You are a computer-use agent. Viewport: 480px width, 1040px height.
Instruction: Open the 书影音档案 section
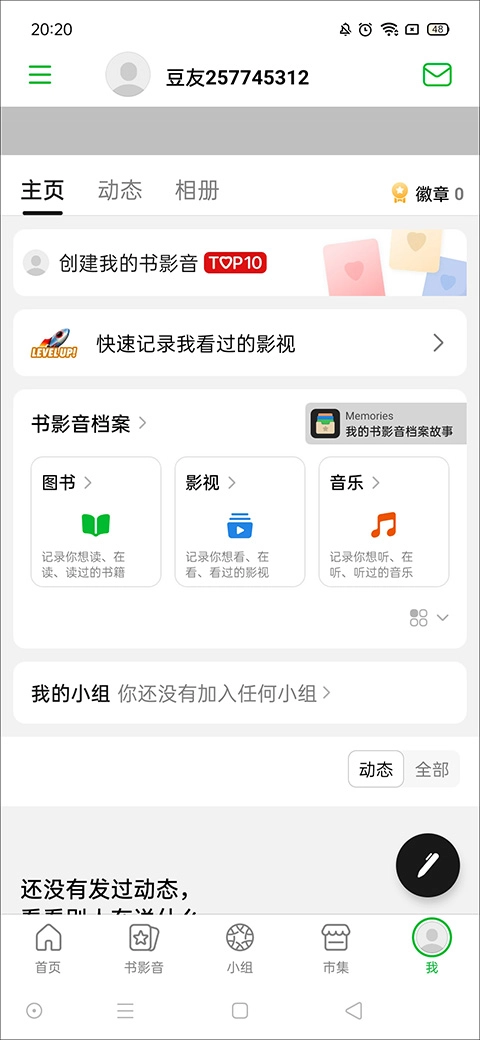(x=89, y=423)
